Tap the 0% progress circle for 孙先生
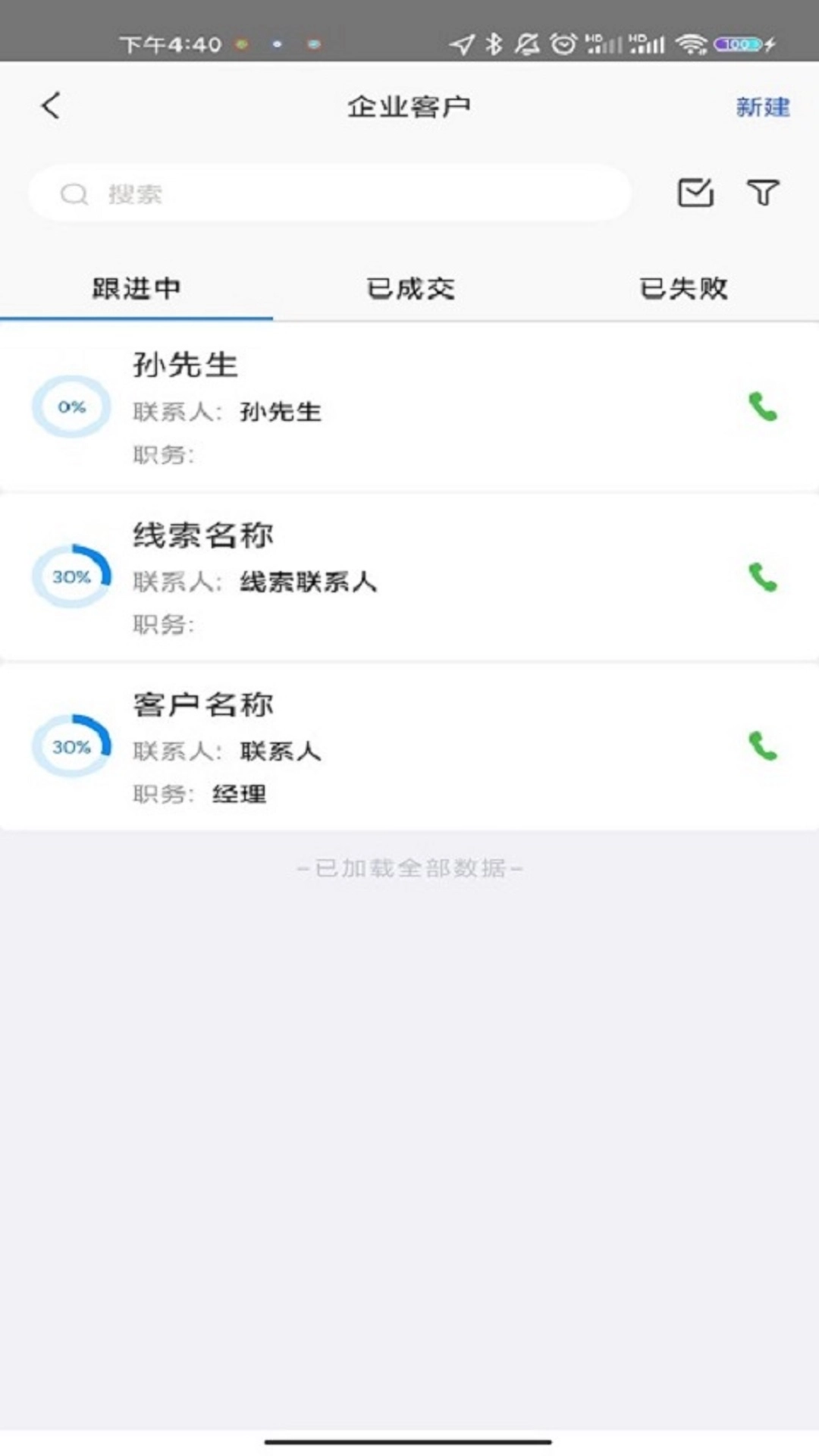819x1456 pixels. (71, 407)
